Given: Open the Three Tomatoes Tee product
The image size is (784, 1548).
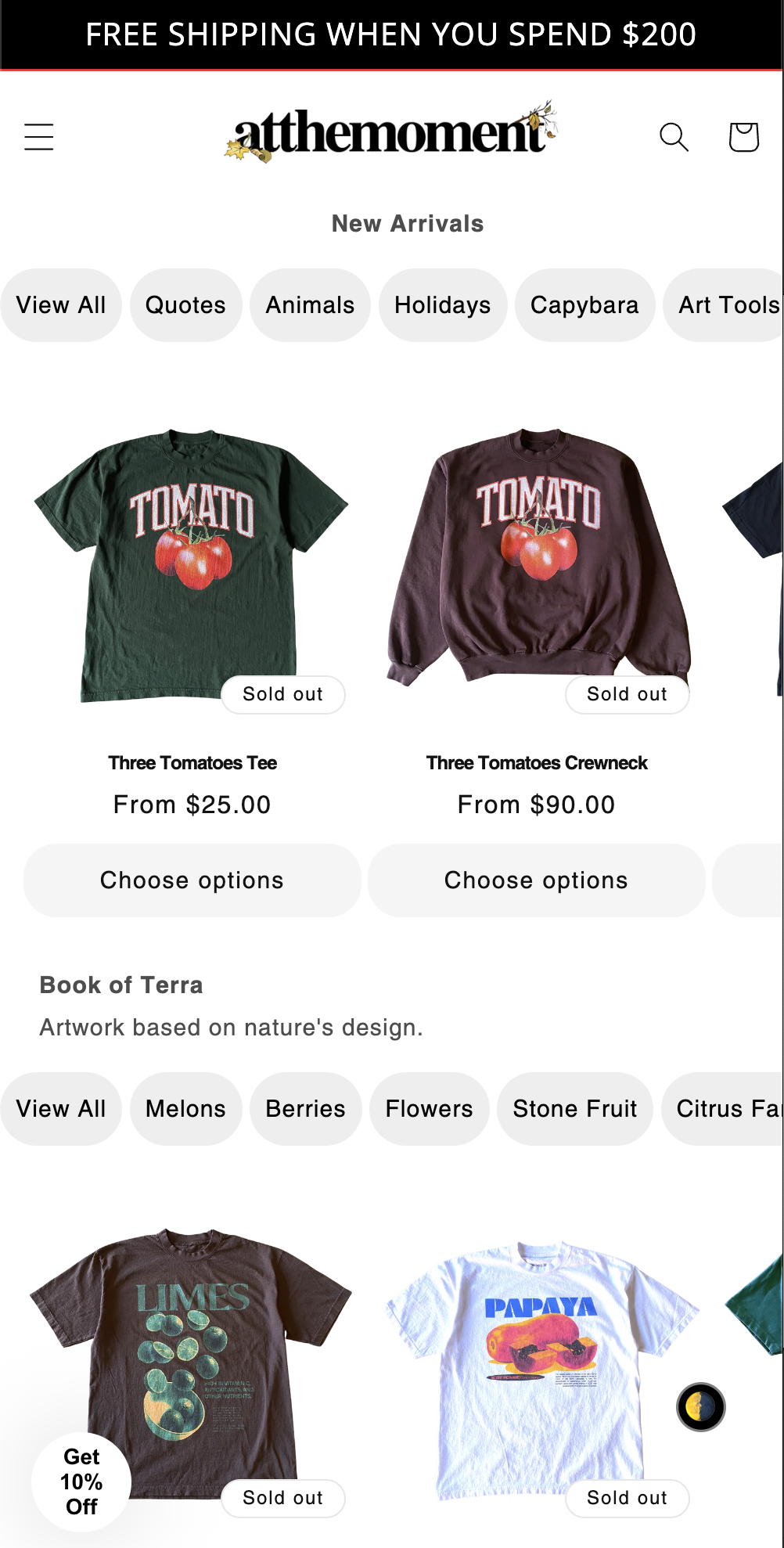Looking at the screenshot, I should pos(192,762).
